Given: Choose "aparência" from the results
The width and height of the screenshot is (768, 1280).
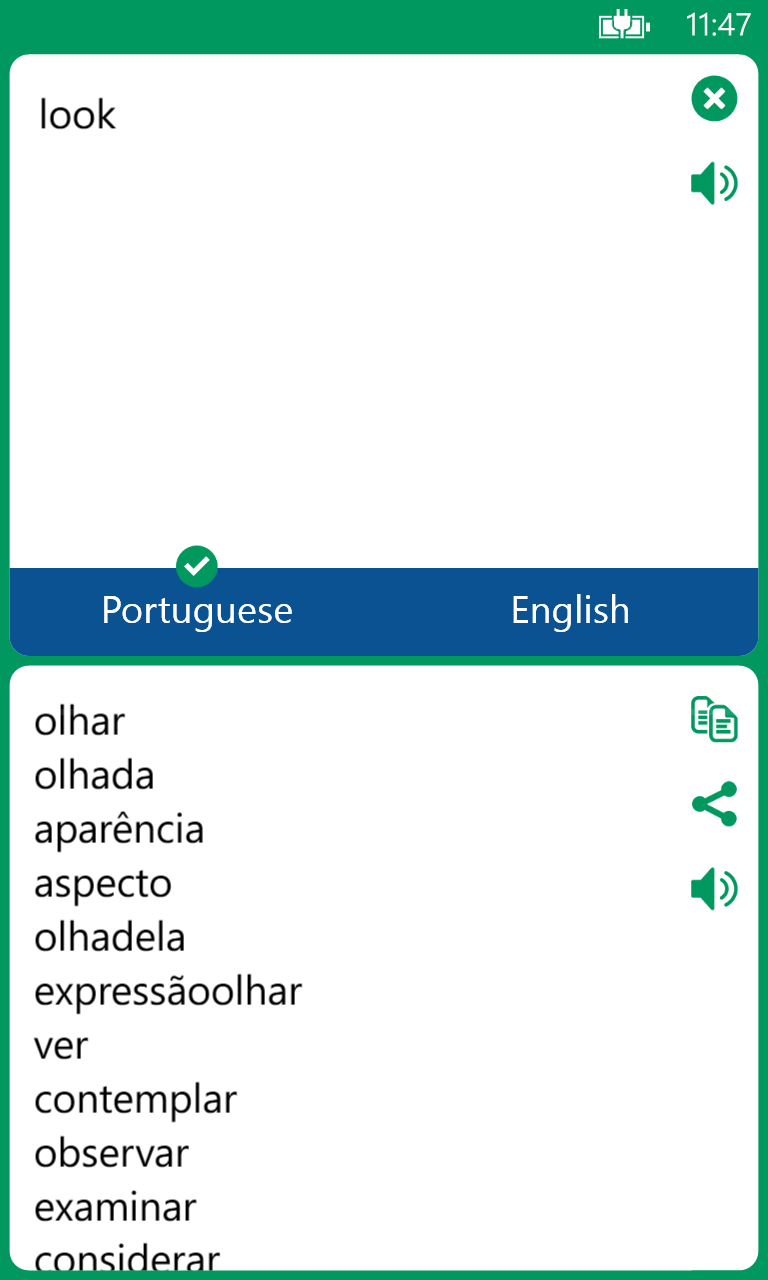Looking at the screenshot, I should coord(119,828).
